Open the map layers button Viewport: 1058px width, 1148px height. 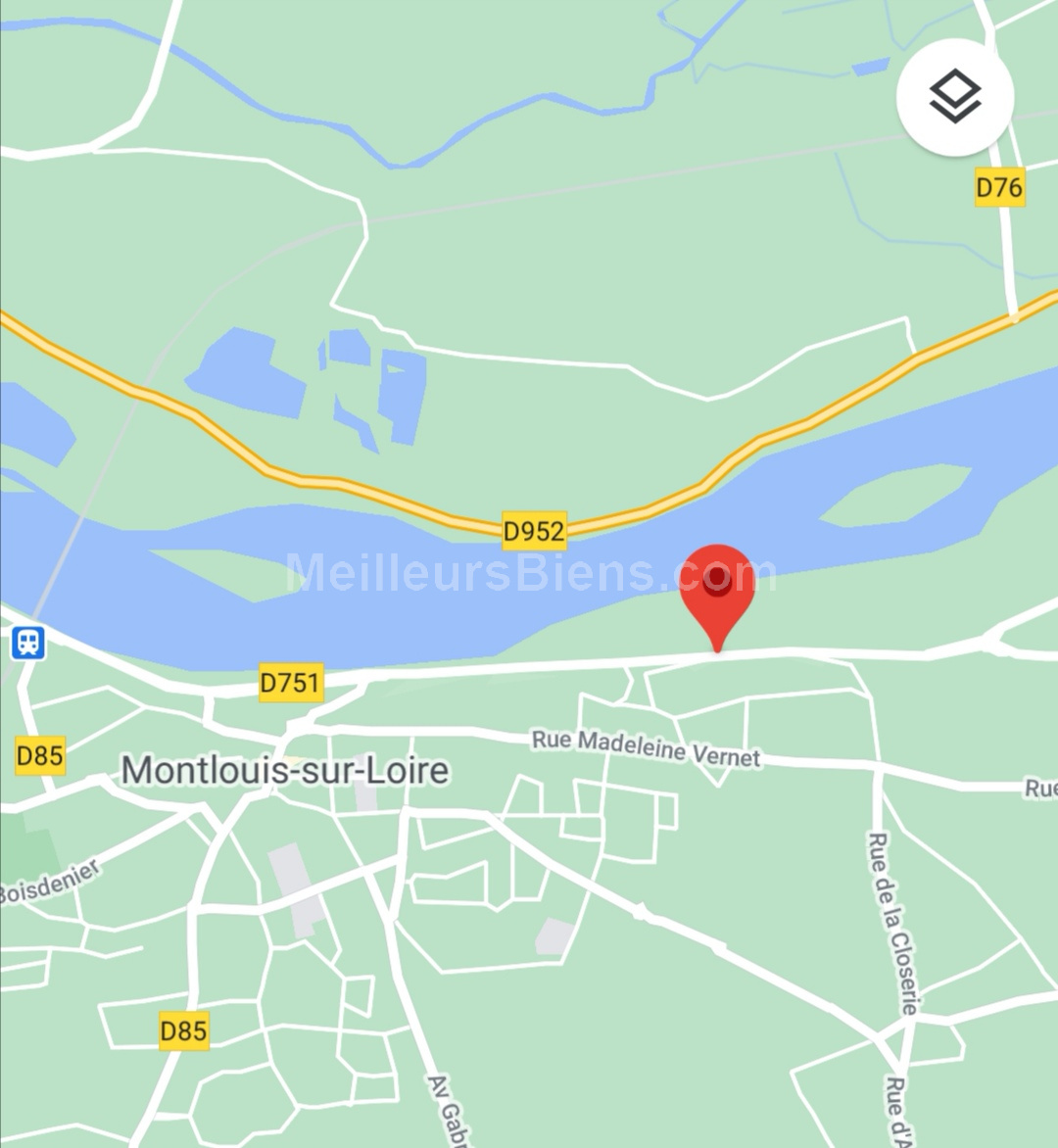click(954, 97)
